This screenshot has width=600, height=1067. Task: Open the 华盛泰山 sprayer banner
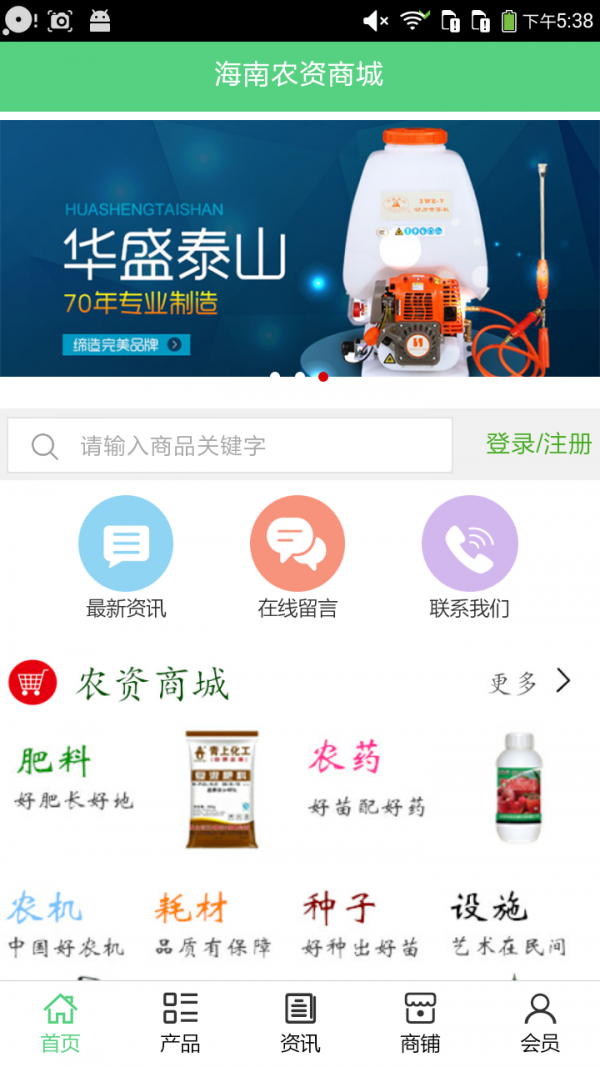[x=300, y=248]
